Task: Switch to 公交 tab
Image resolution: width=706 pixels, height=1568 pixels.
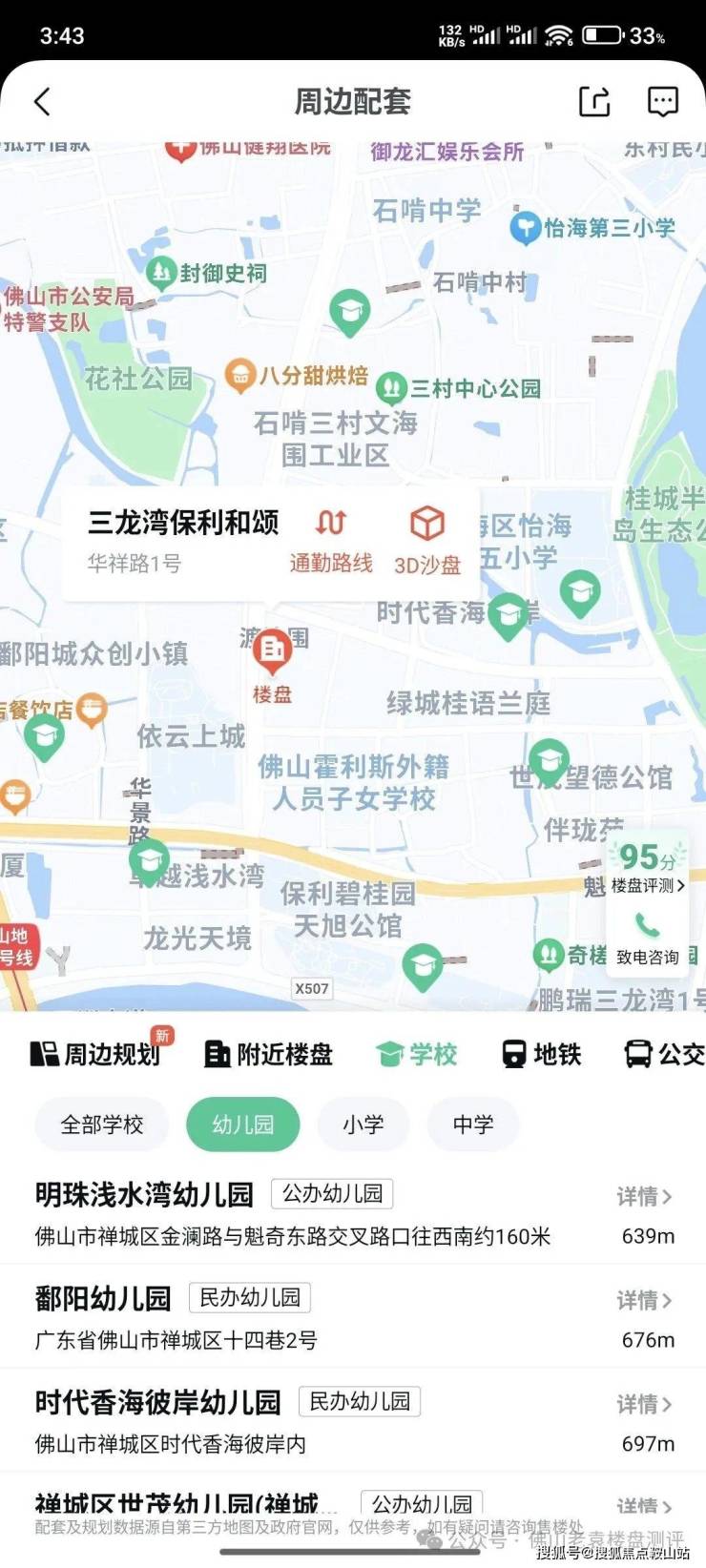Action: pos(665,1054)
